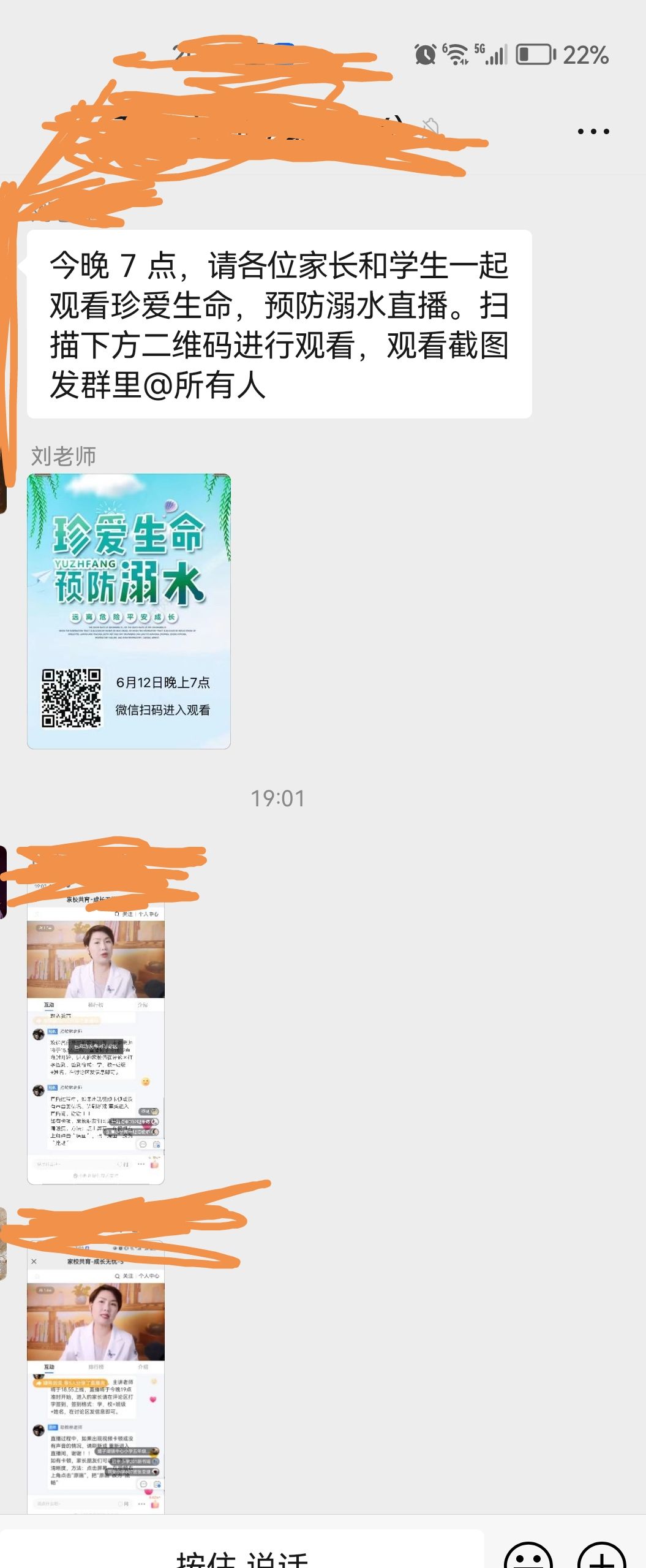View the last livestream screenshot in chat
Image resolution: width=646 pixels, height=1568 pixels.
96,1385
